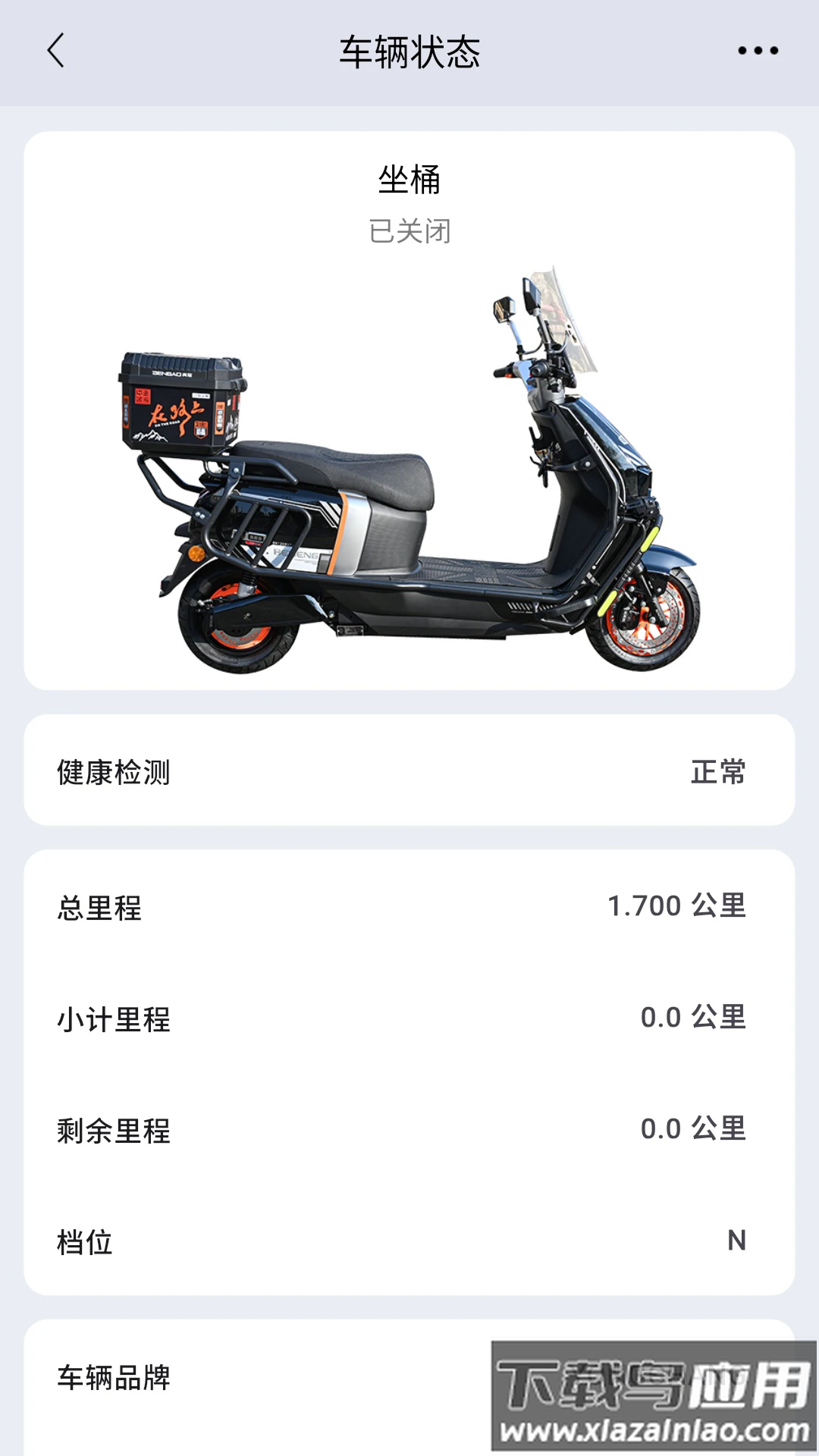
Task: Open the 车辆状态 title header
Action: [409, 52]
